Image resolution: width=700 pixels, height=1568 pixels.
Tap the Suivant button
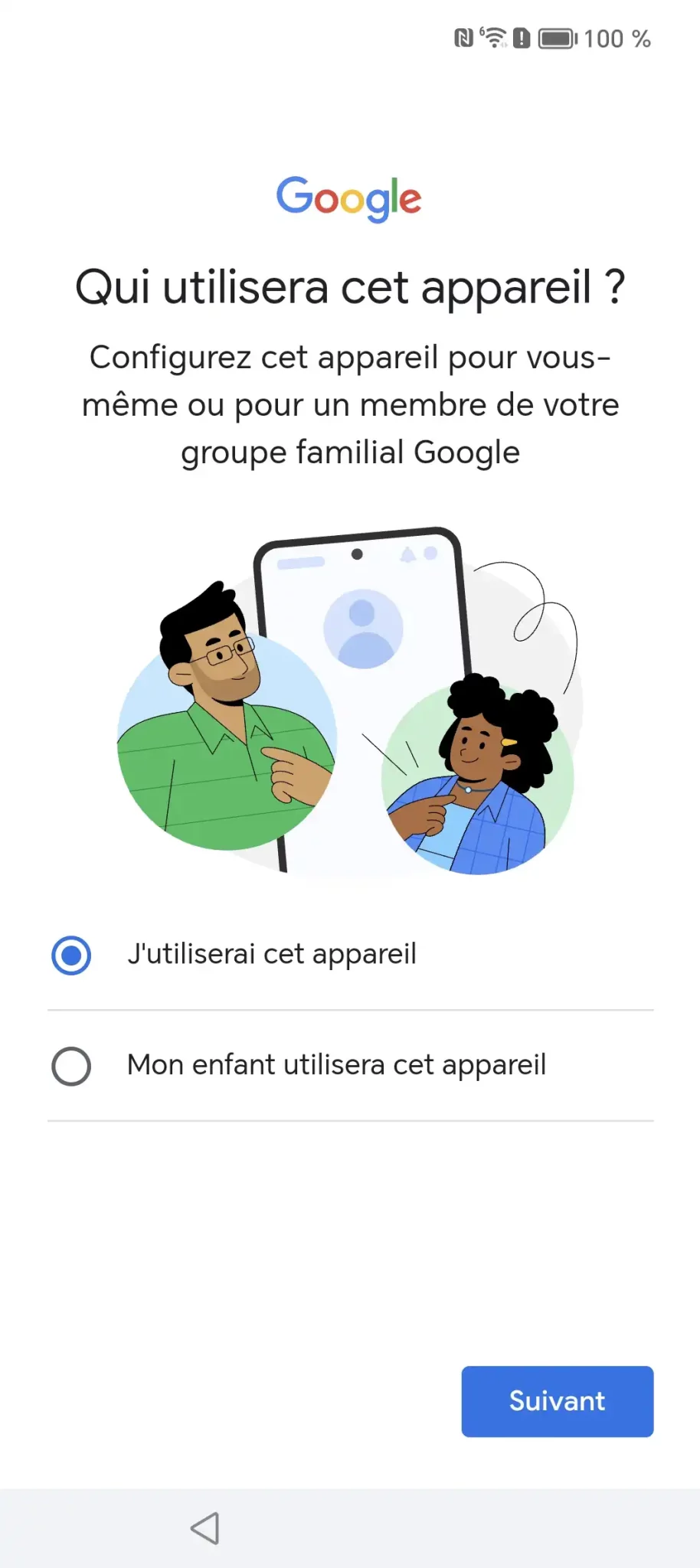557,1401
